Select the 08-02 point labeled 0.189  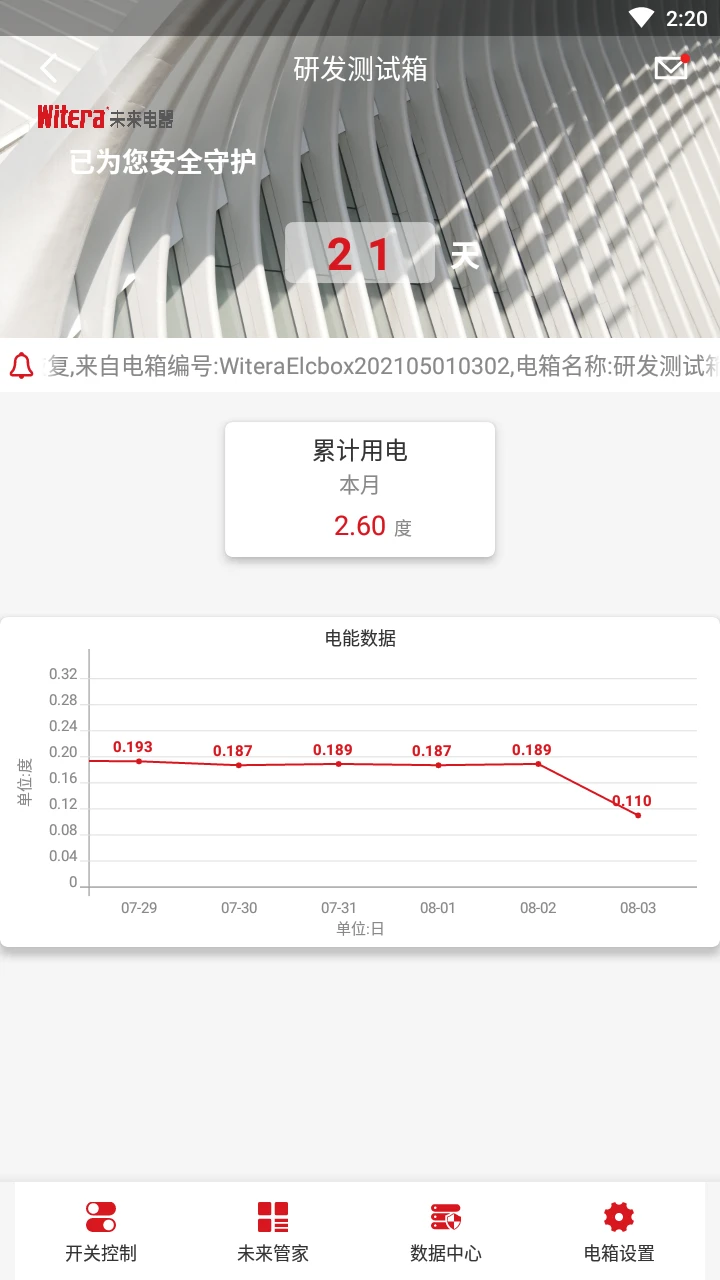538,763
